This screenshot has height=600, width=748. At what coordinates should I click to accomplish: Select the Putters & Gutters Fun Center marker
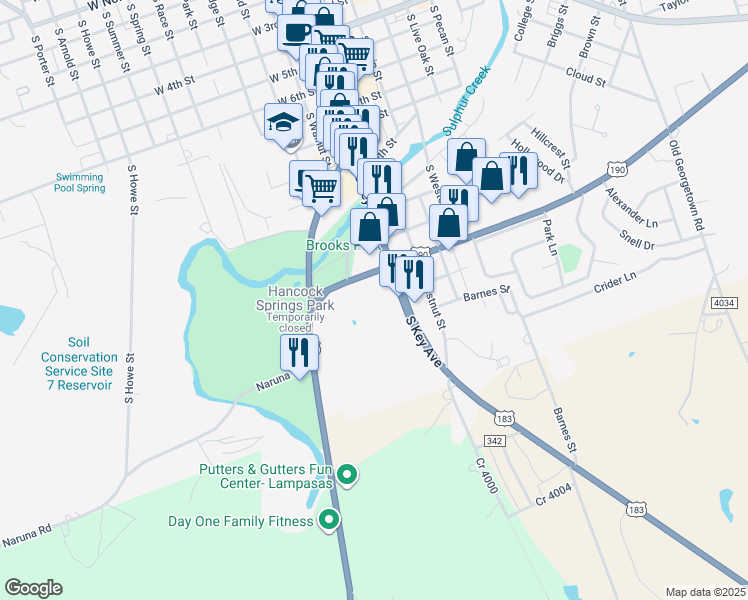click(347, 475)
